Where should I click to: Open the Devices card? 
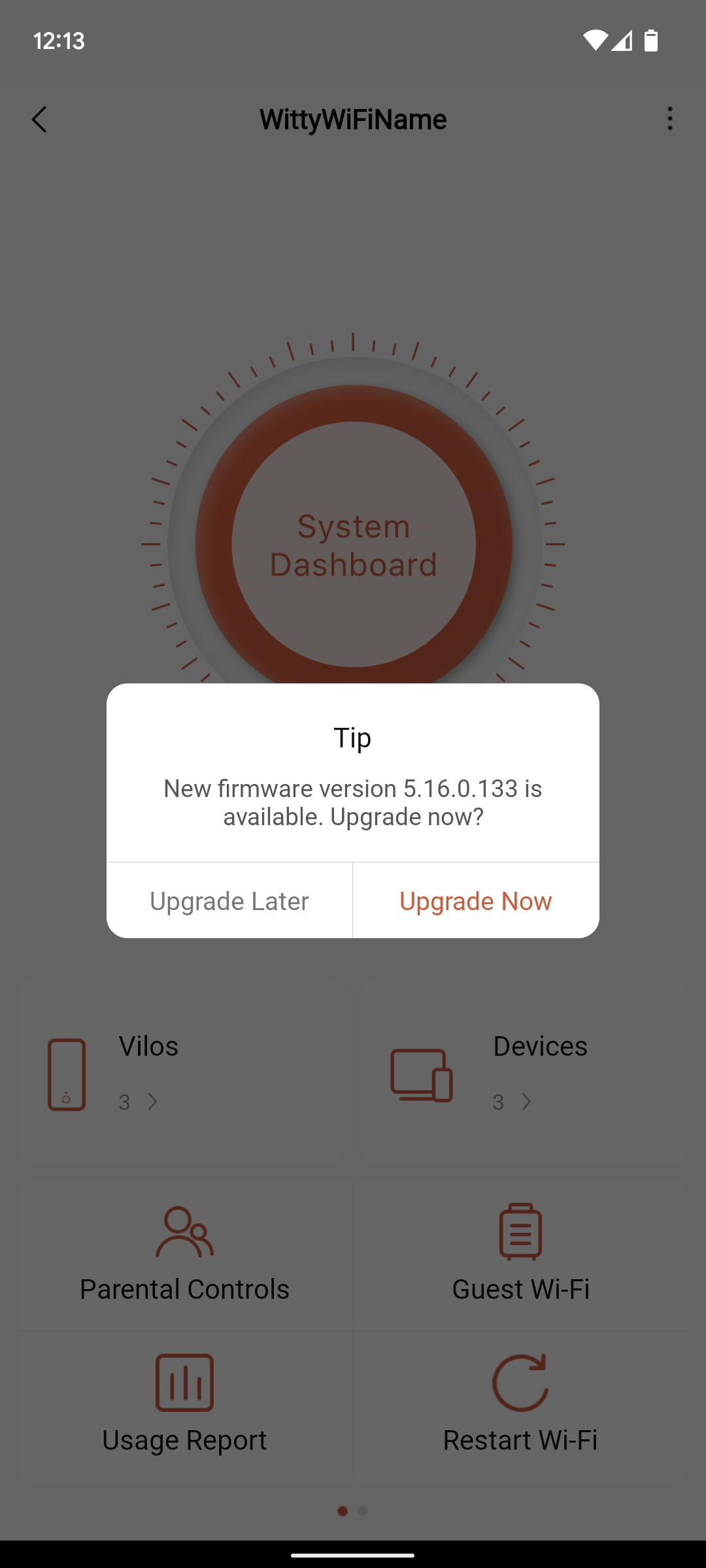(x=523, y=1071)
